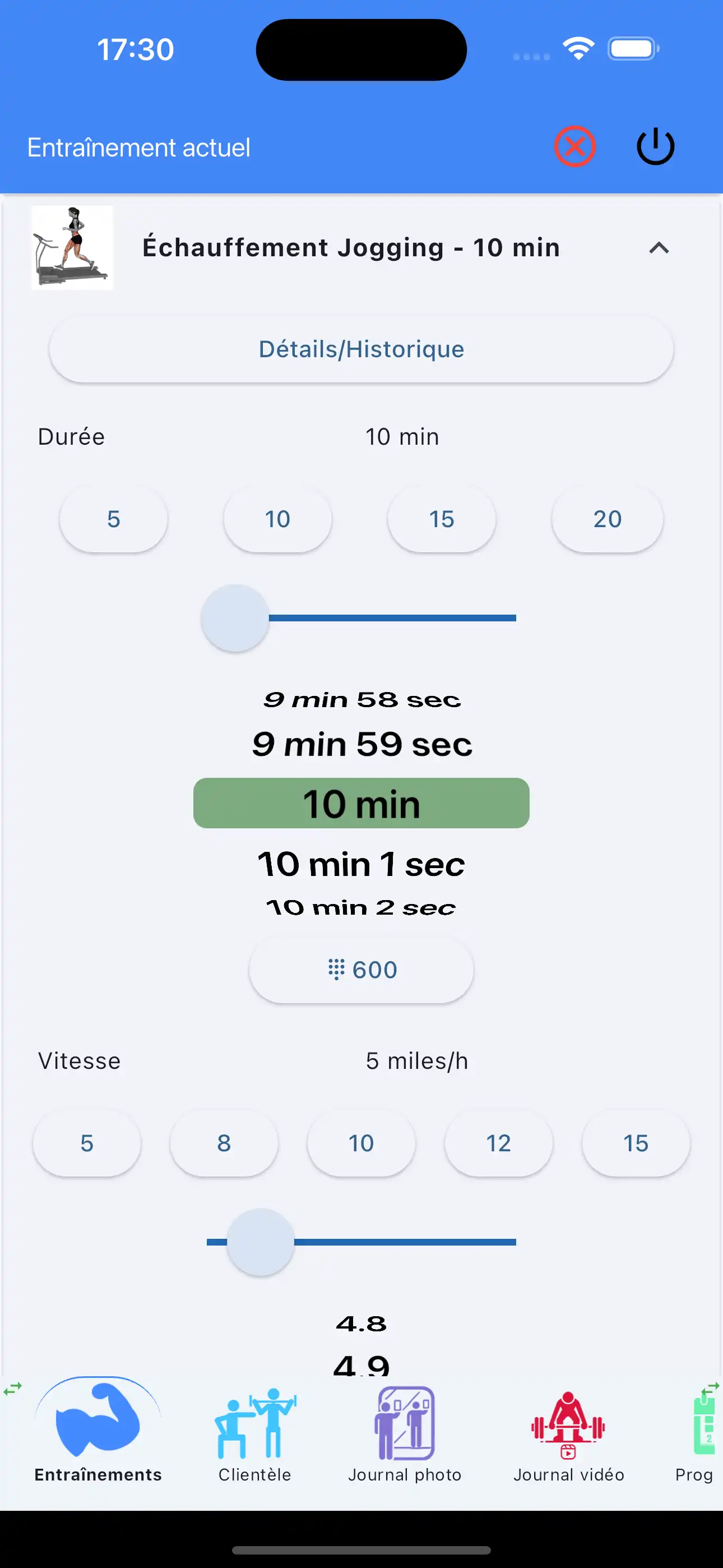This screenshot has width=723, height=1568.
Task: Open Détails/Historique
Action: 361,348
